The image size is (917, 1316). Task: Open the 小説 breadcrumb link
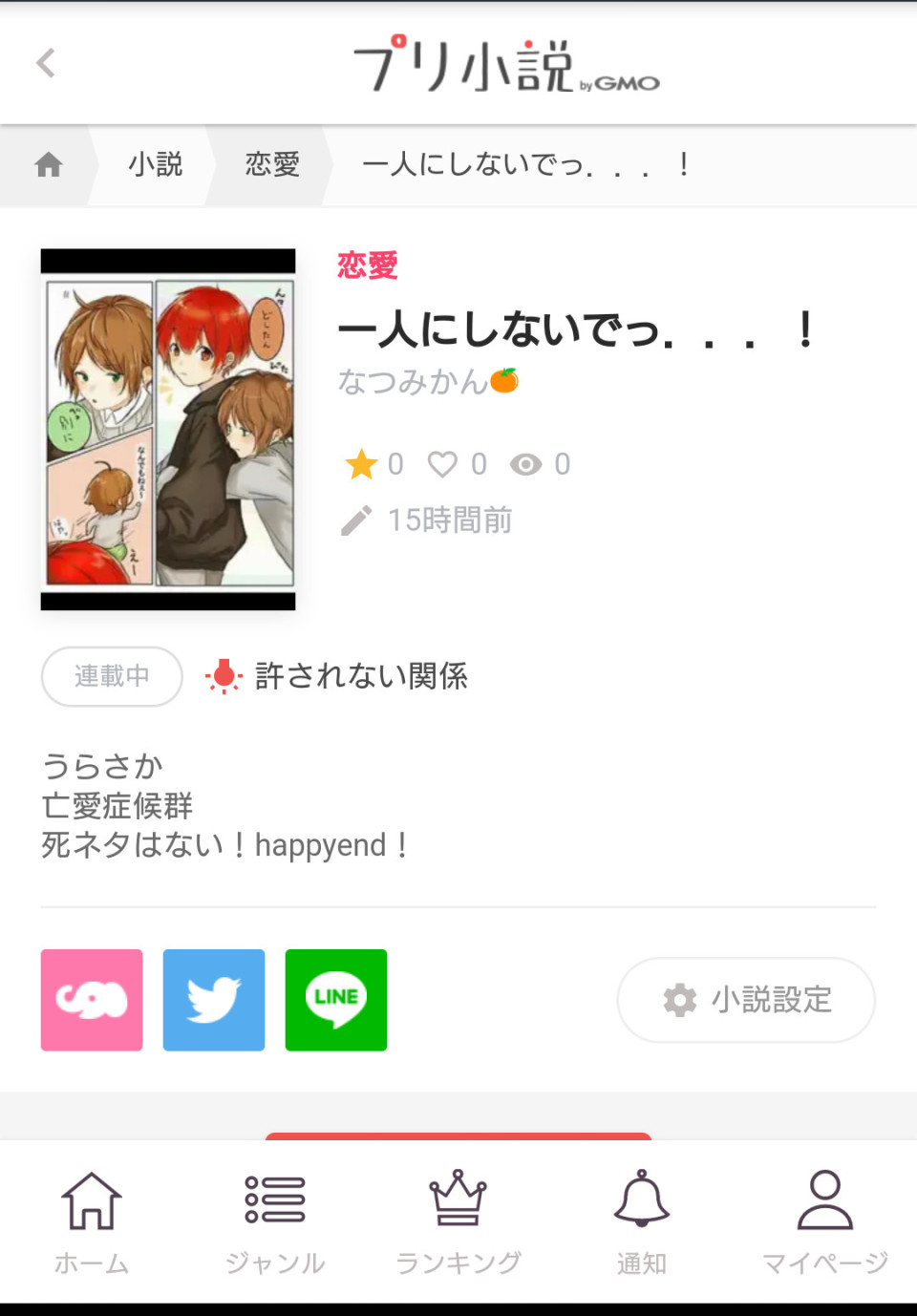point(156,165)
